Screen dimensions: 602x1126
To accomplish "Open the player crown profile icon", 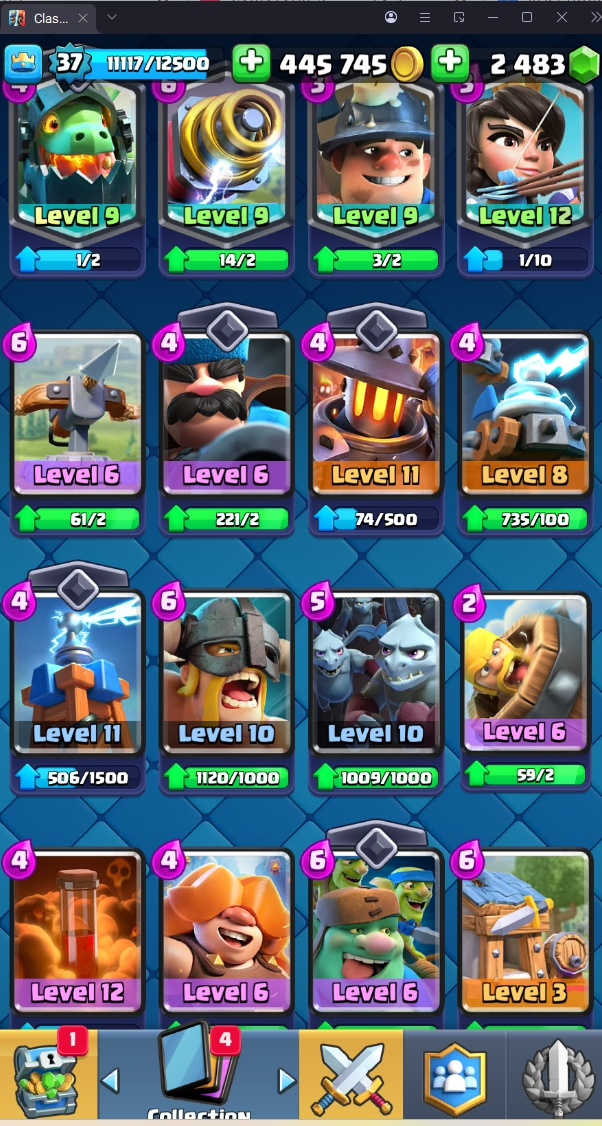I will 23,64.
